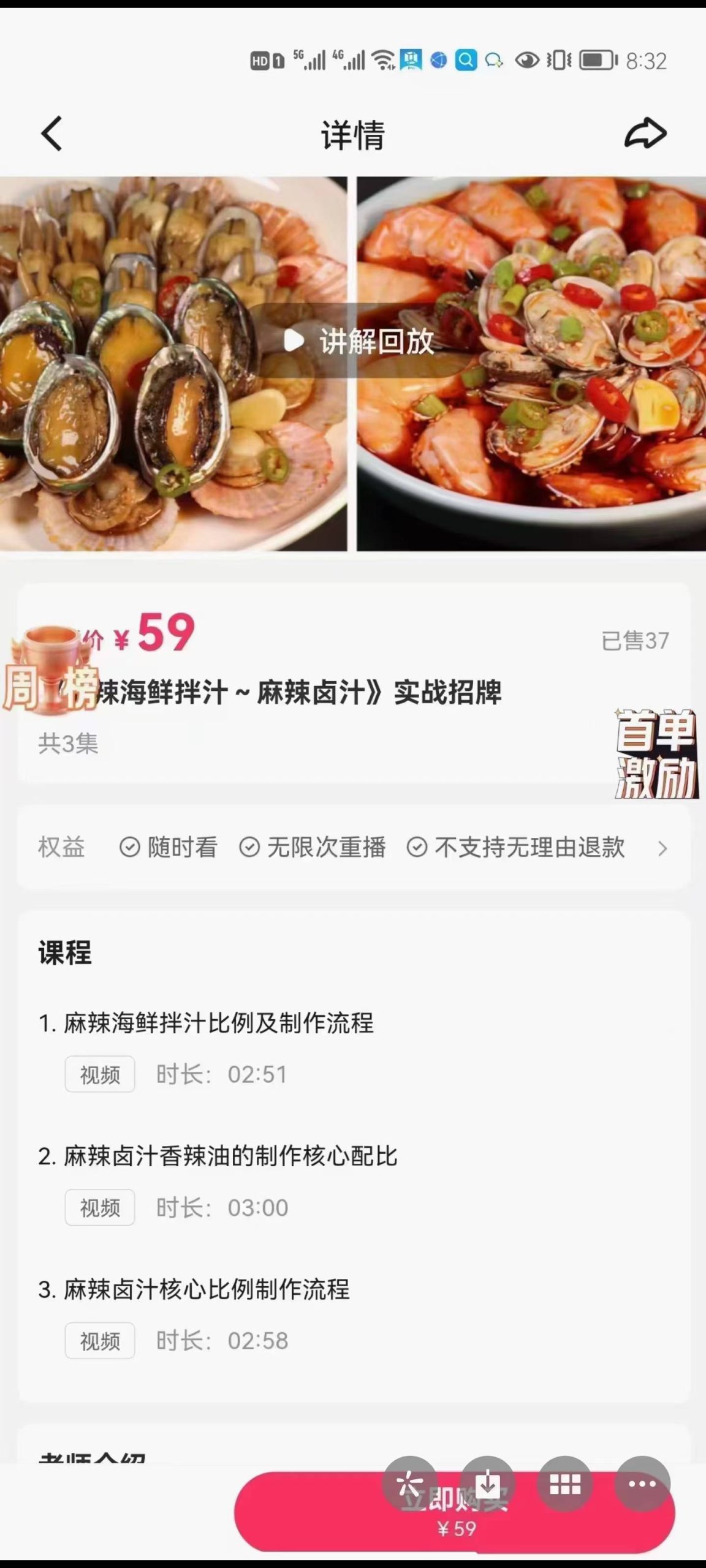The image size is (706, 1568).
Task: Tap the eye-comfort icon in the status bar
Action: [527, 59]
